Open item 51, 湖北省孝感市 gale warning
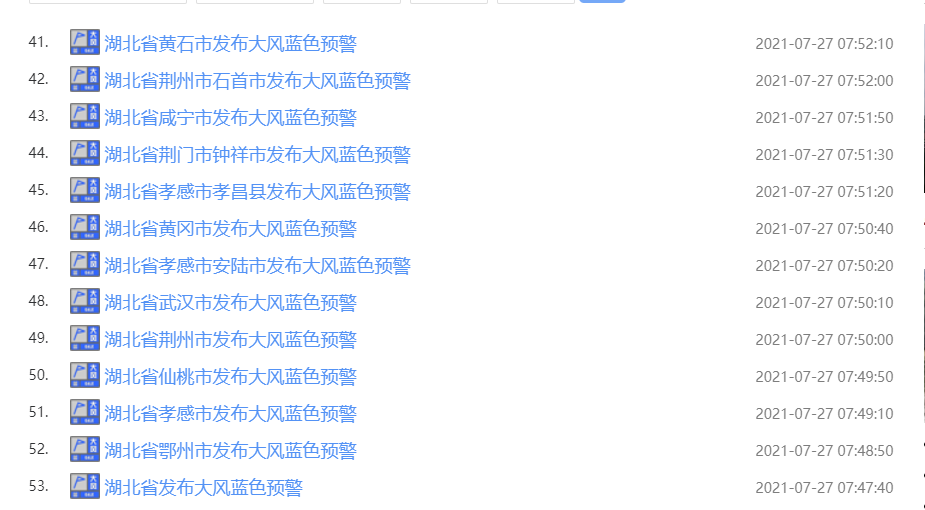The height and width of the screenshot is (510, 925). [230, 413]
